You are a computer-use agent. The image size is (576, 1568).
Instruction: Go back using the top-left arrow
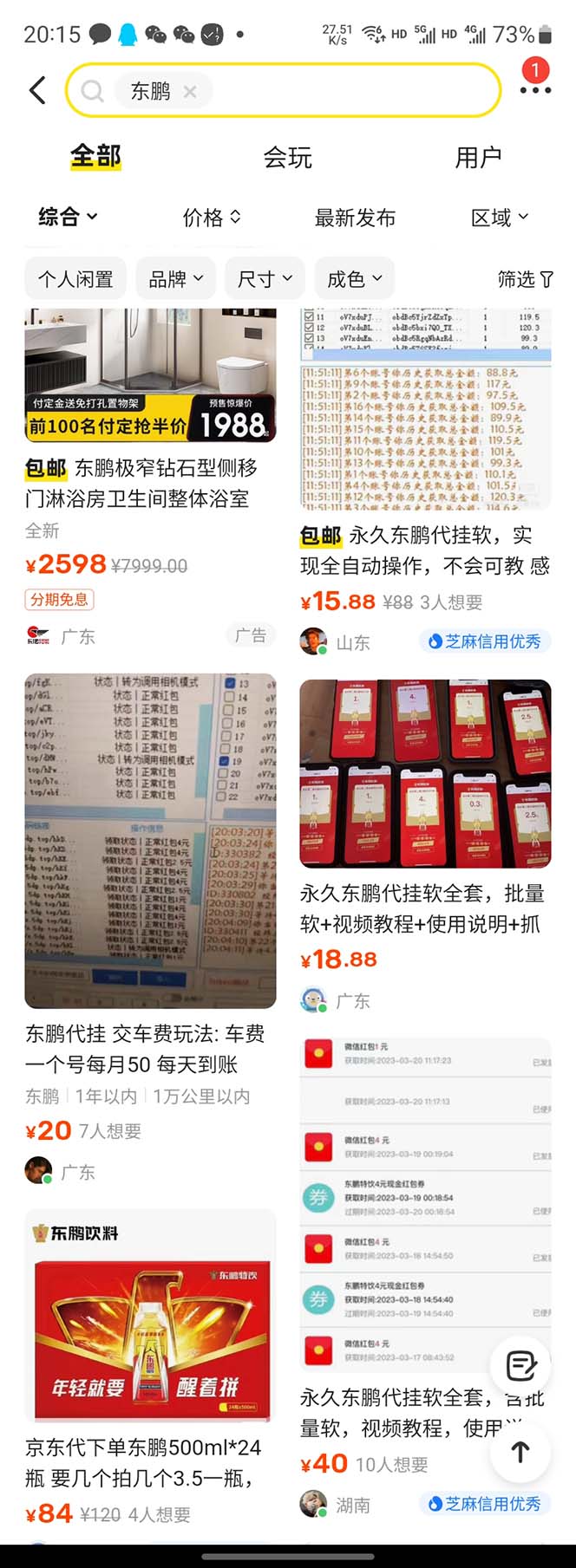click(x=37, y=90)
